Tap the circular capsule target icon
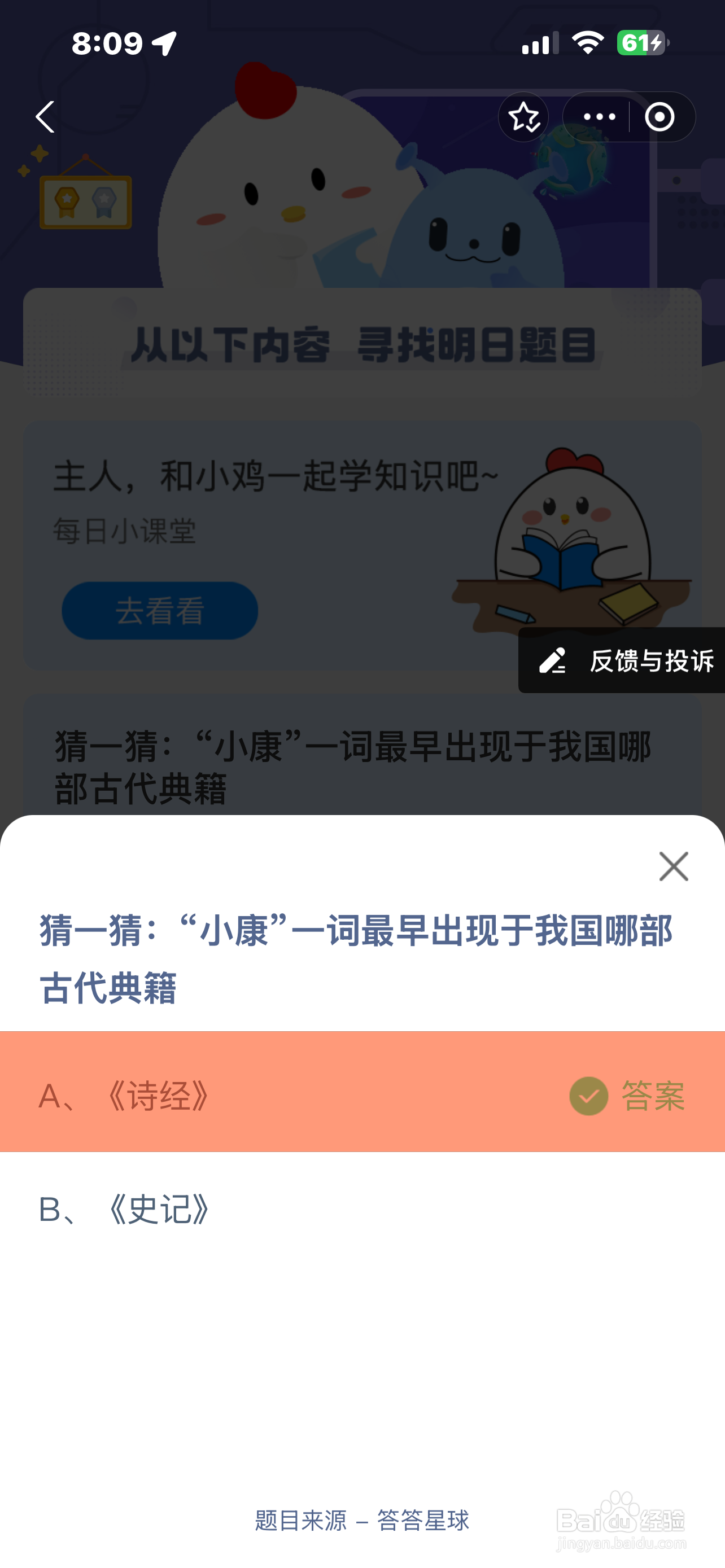The image size is (725, 1568). point(660,117)
